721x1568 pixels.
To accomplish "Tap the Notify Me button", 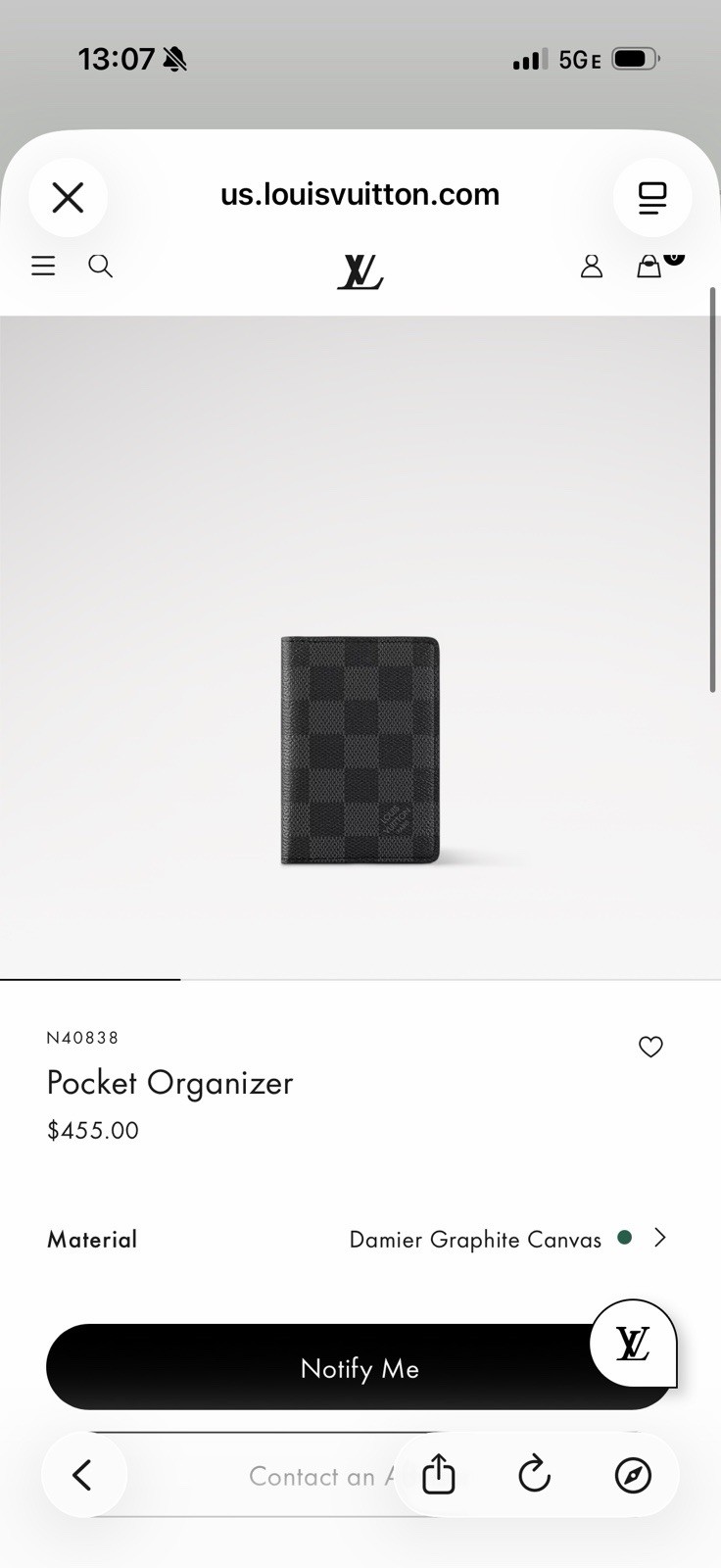I will pyautogui.click(x=360, y=1367).
